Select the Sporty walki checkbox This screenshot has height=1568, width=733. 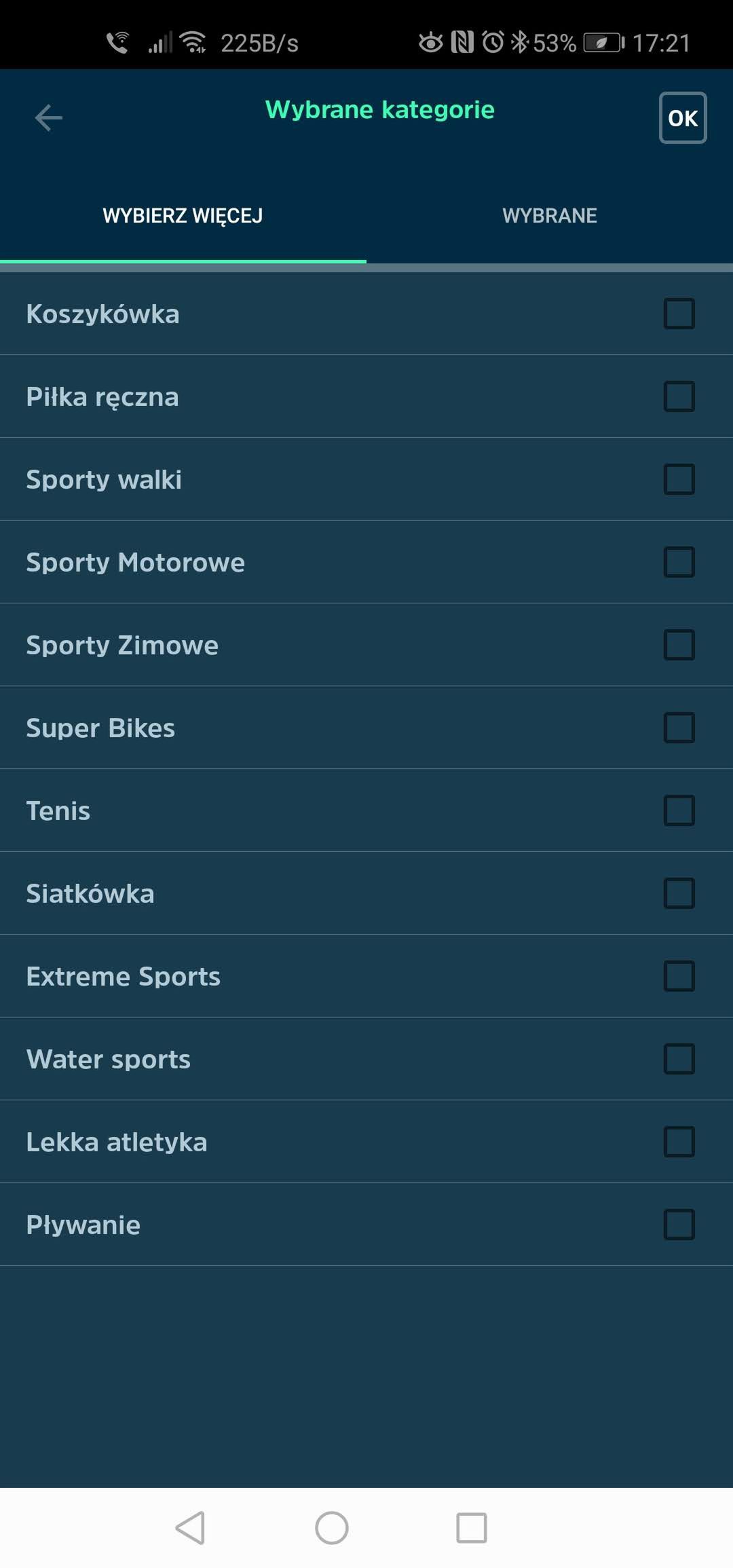click(679, 479)
